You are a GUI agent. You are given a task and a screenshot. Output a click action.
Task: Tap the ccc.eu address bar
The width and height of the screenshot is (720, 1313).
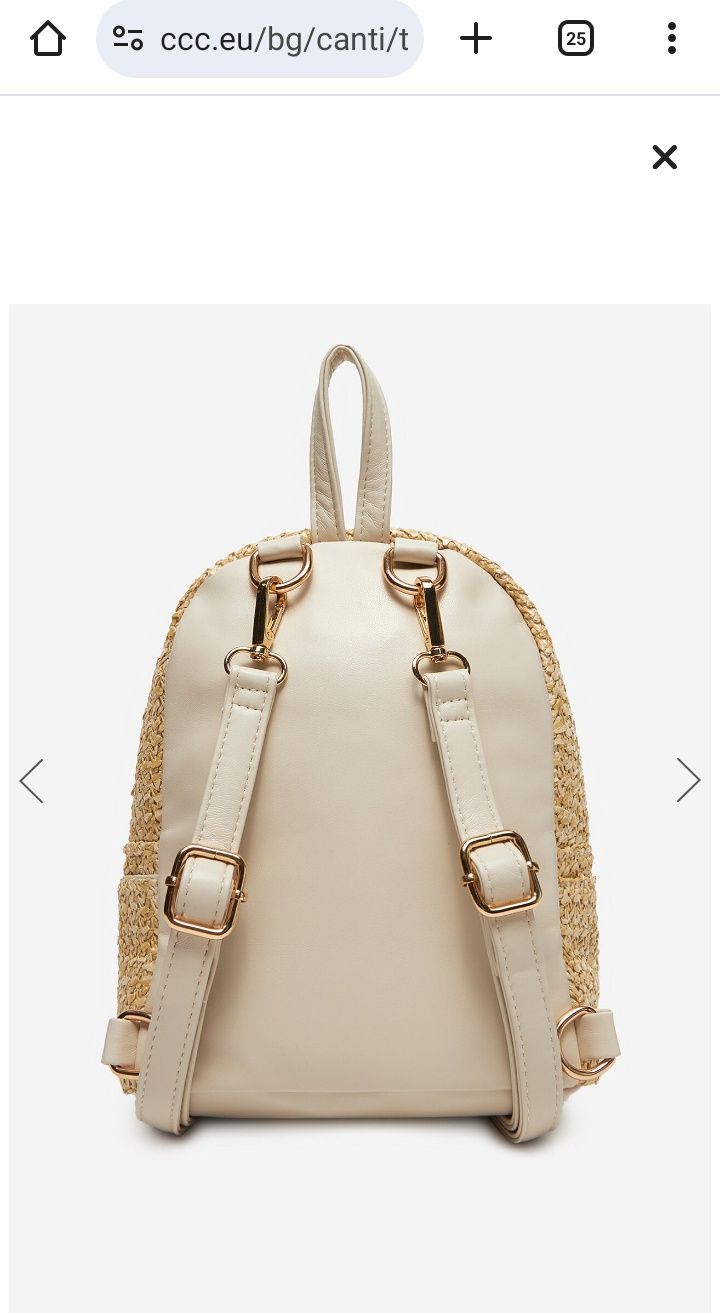pos(284,39)
